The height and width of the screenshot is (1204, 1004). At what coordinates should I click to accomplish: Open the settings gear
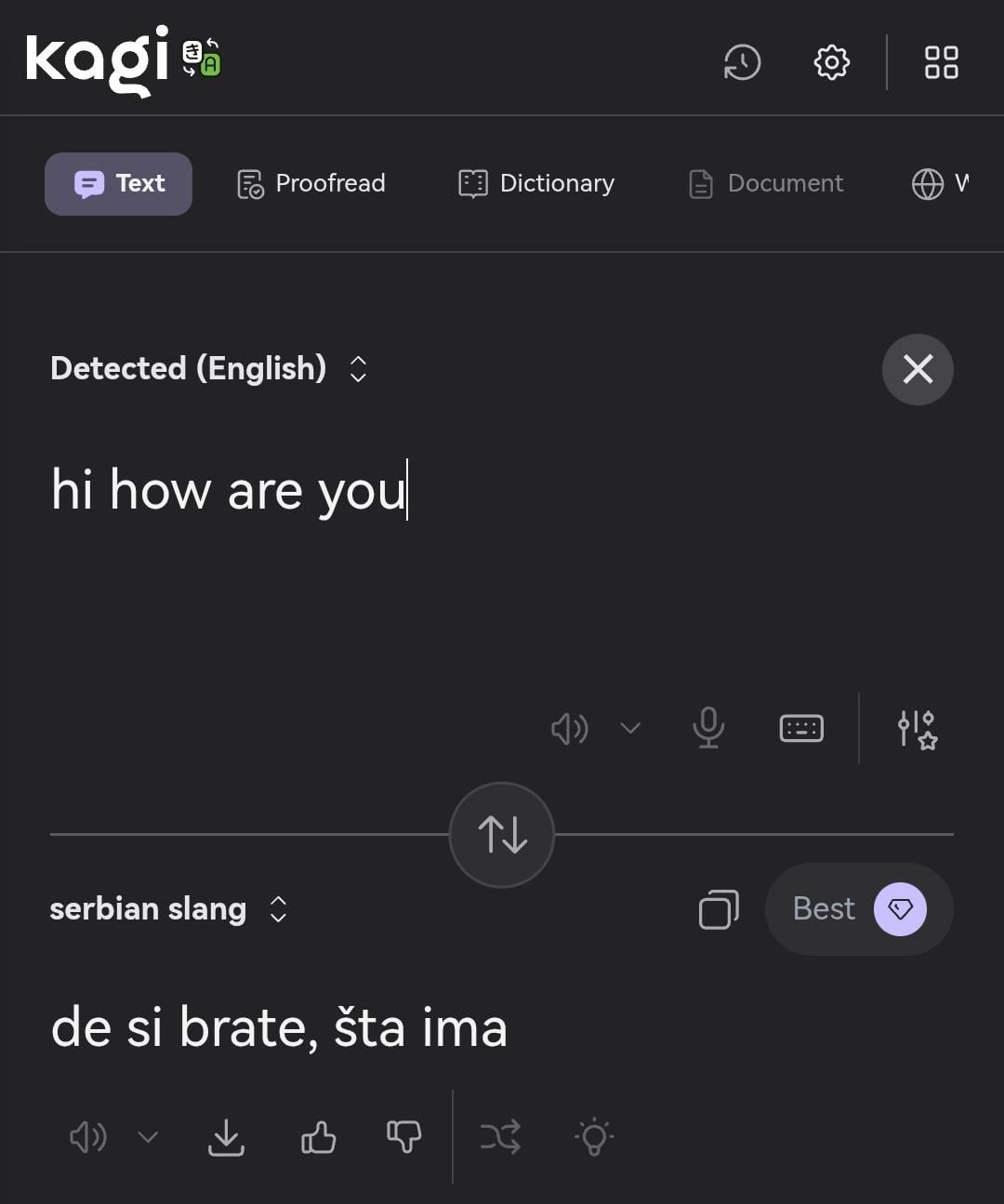point(831,62)
